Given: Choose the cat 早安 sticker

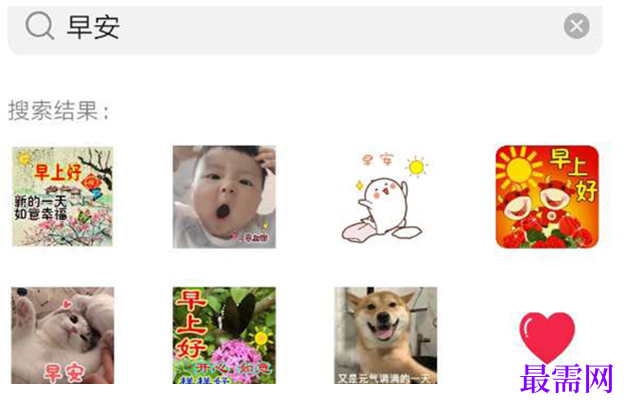Looking at the screenshot, I should [x=62, y=336].
